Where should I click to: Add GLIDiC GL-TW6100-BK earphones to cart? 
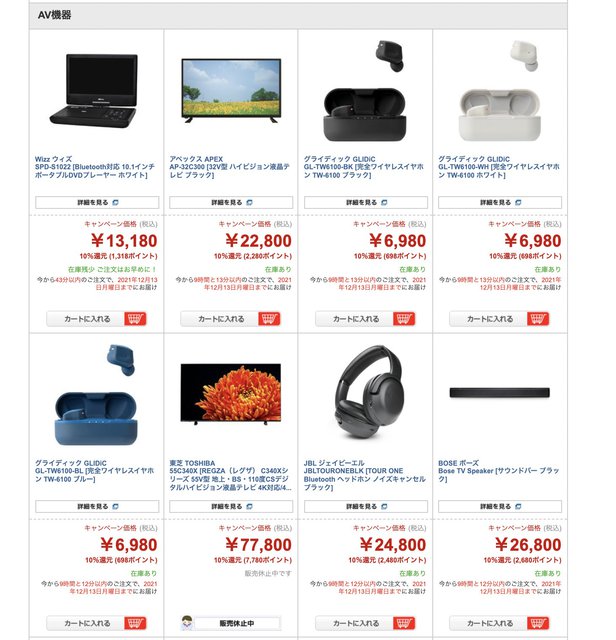point(365,319)
